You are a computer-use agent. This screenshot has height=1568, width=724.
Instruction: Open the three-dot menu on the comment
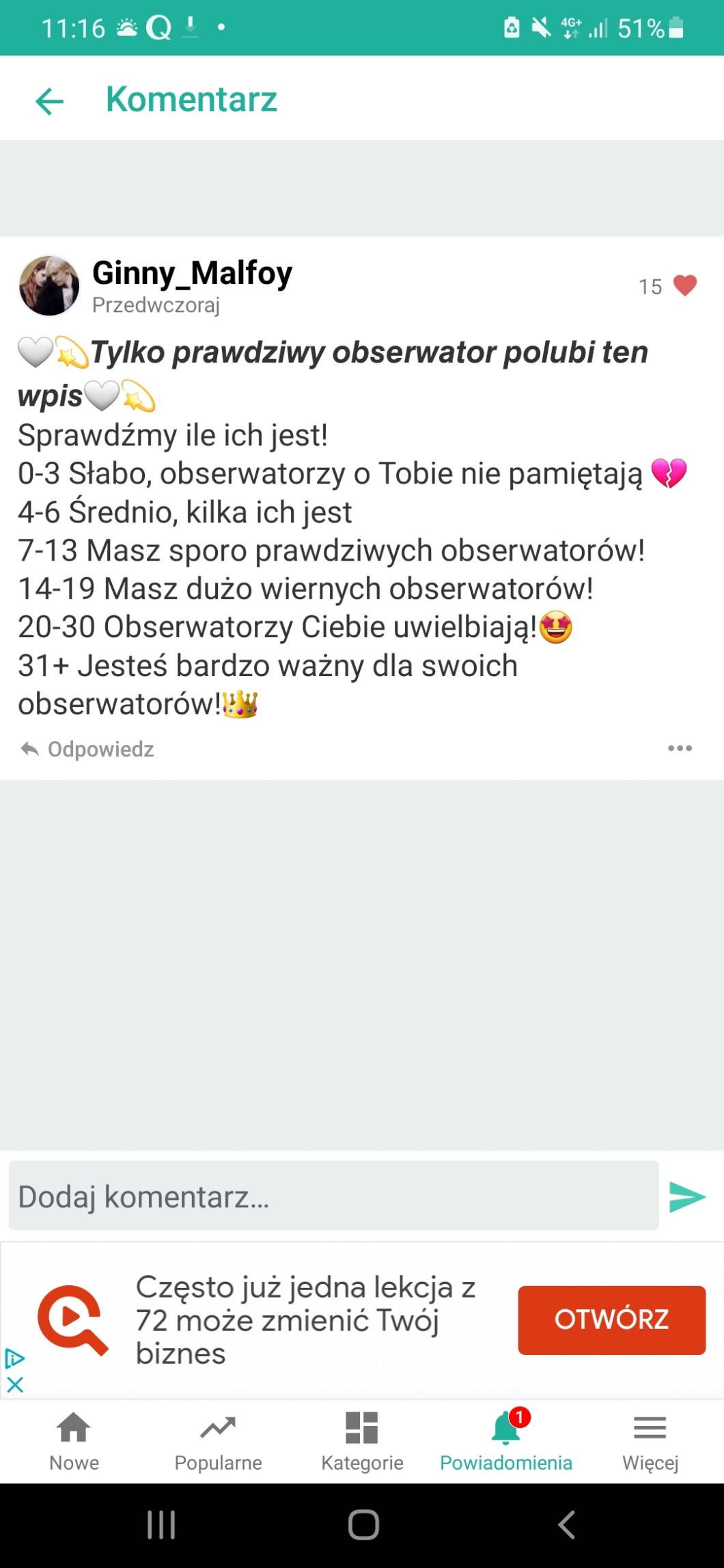tap(680, 748)
